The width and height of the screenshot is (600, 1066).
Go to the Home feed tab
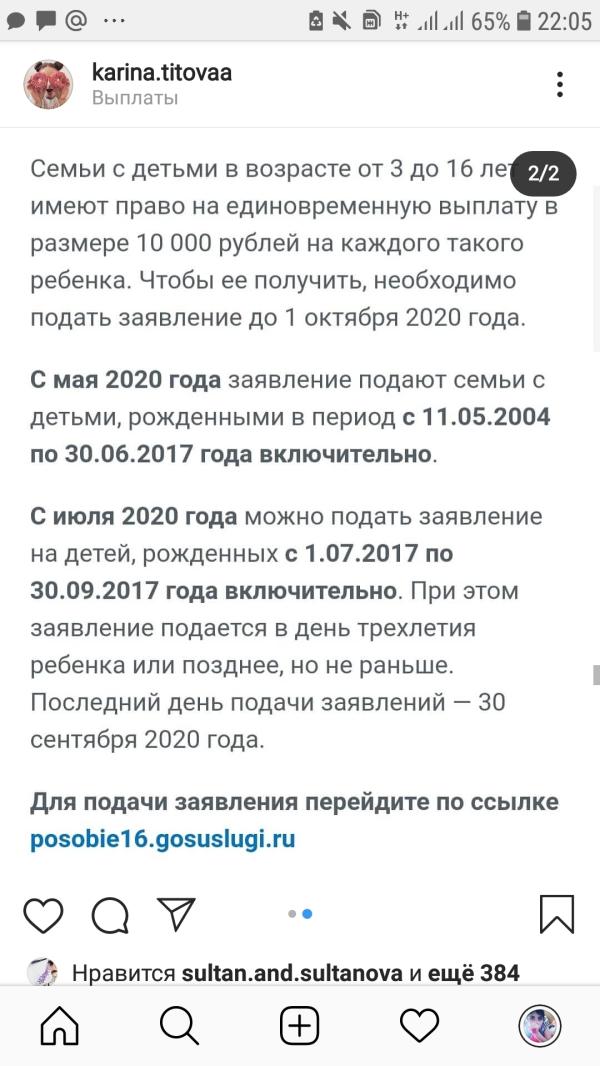pyautogui.click(x=59, y=1025)
